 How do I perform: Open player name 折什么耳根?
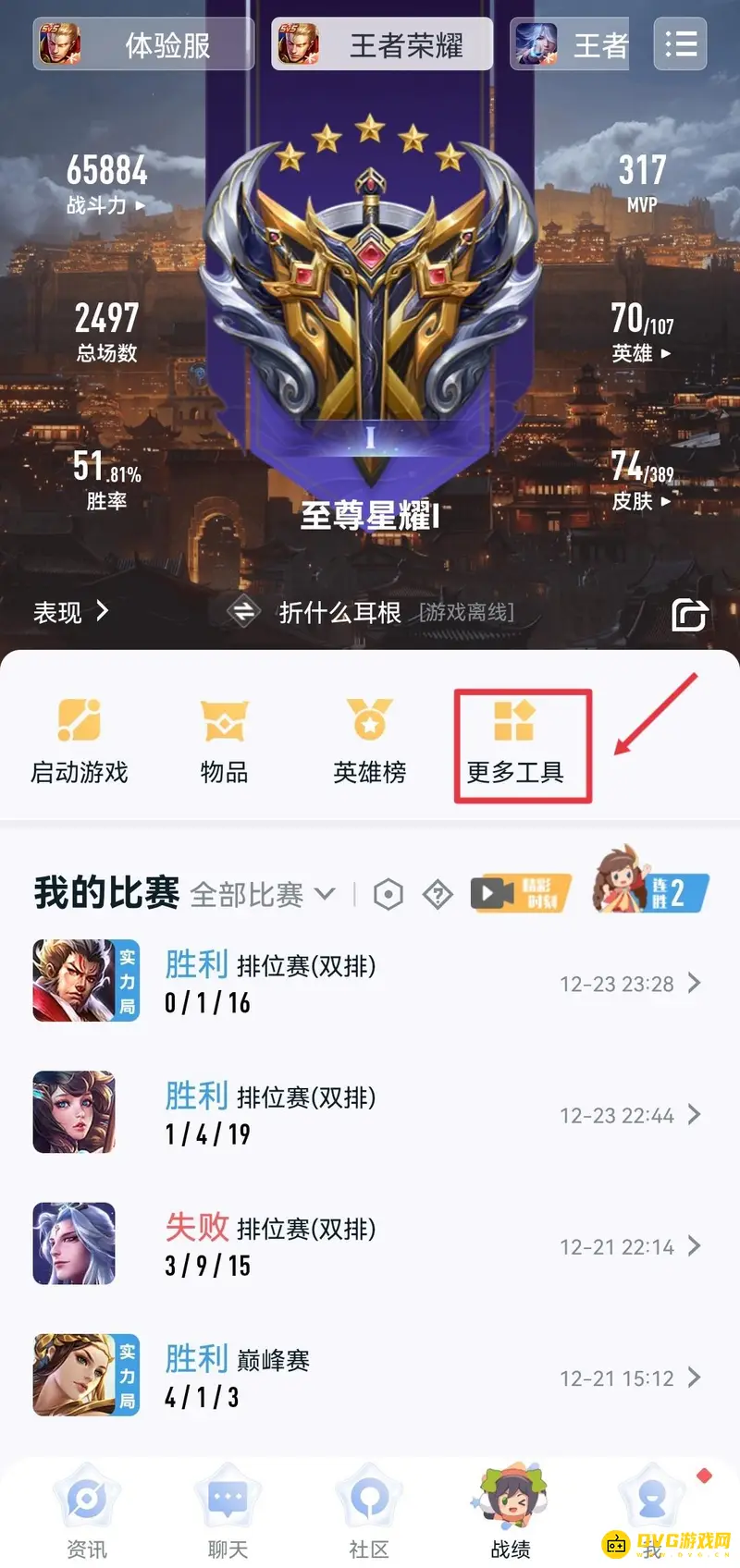point(340,612)
